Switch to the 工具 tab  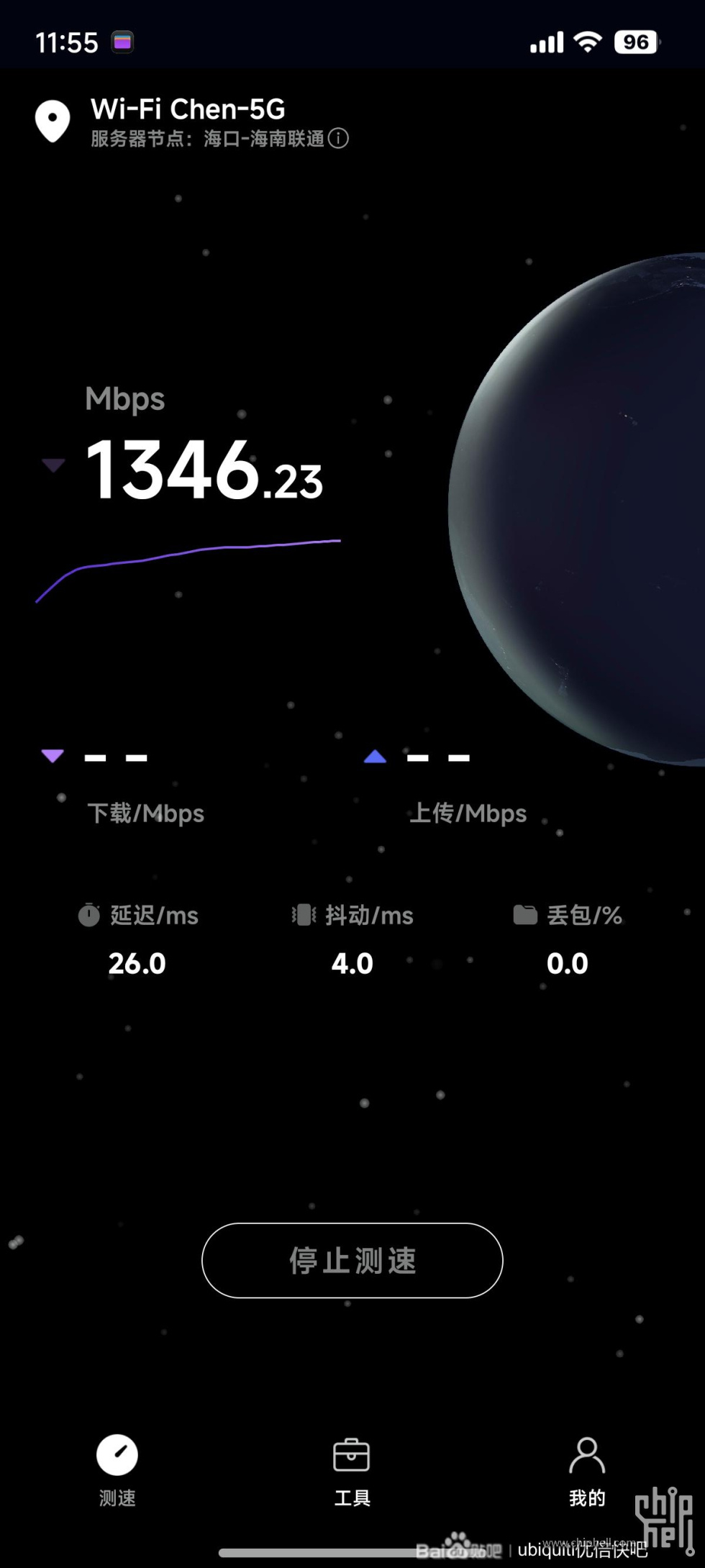click(352, 1470)
